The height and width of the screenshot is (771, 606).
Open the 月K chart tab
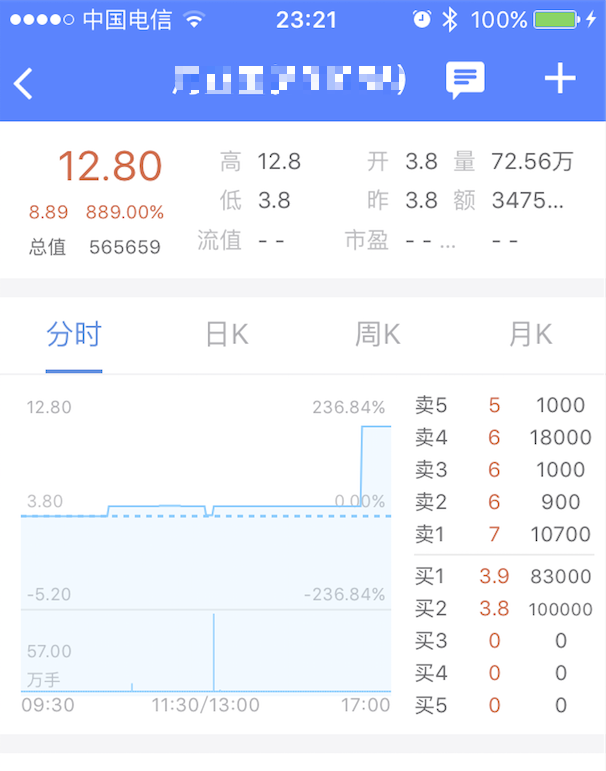[x=530, y=334]
